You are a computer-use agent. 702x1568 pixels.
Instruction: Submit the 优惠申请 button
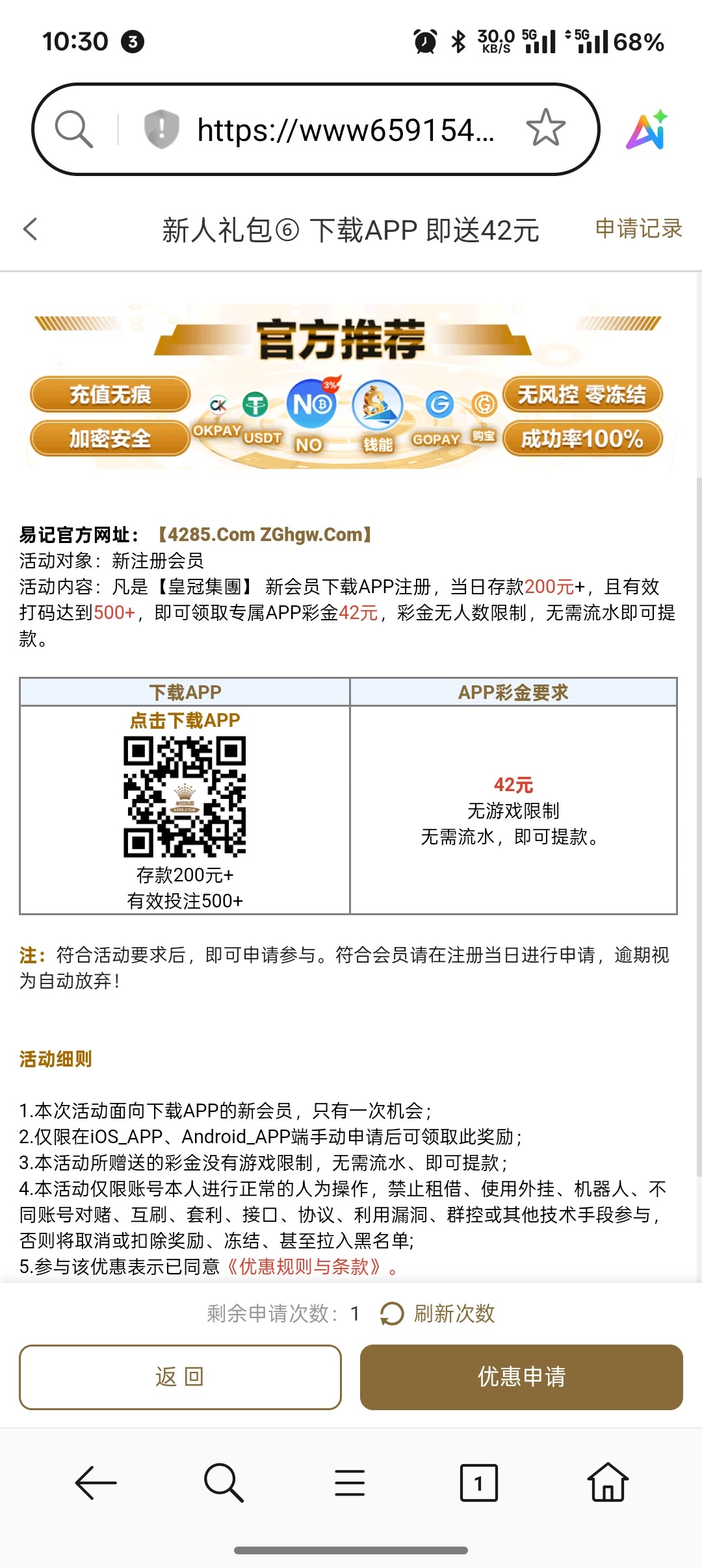coord(521,1376)
